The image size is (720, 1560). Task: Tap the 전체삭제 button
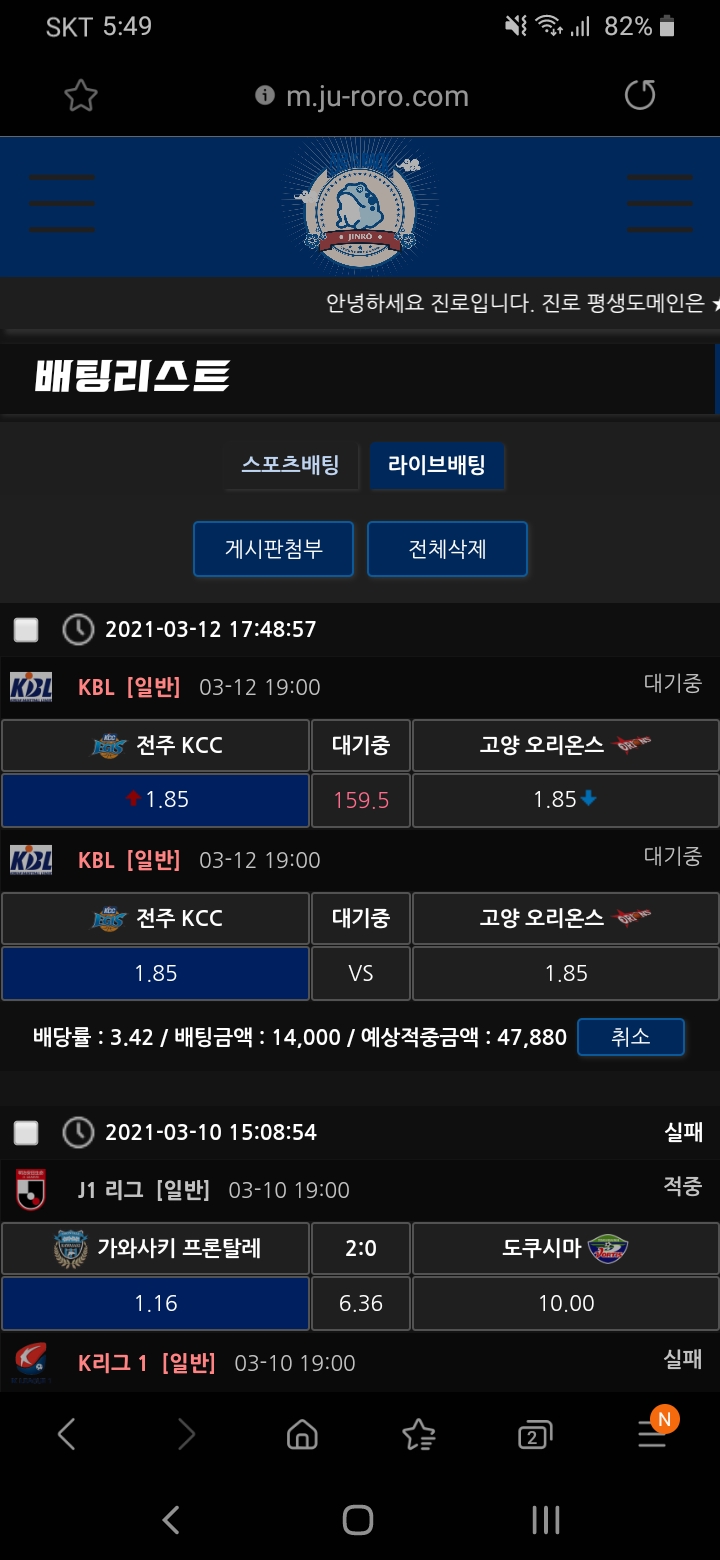click(x=447, y=549)
